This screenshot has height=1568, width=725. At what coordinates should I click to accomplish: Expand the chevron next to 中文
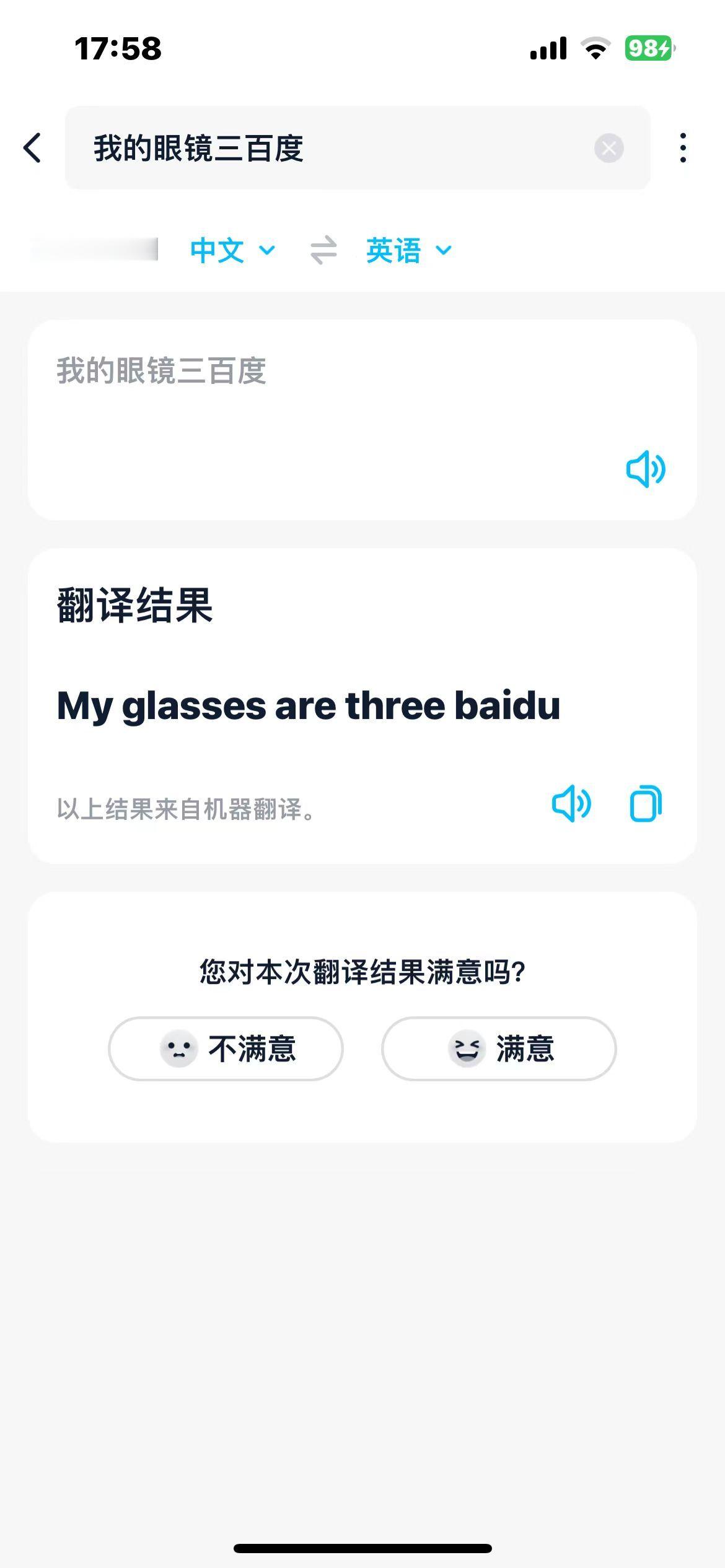(268, 251)
